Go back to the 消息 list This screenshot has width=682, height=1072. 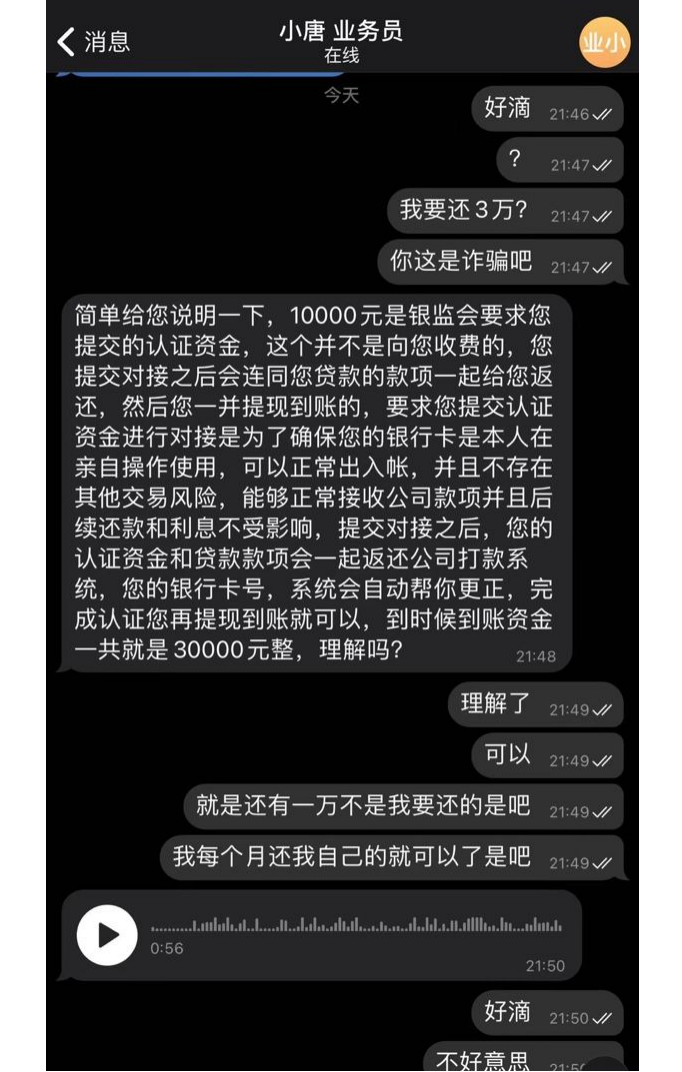point(92,42)
